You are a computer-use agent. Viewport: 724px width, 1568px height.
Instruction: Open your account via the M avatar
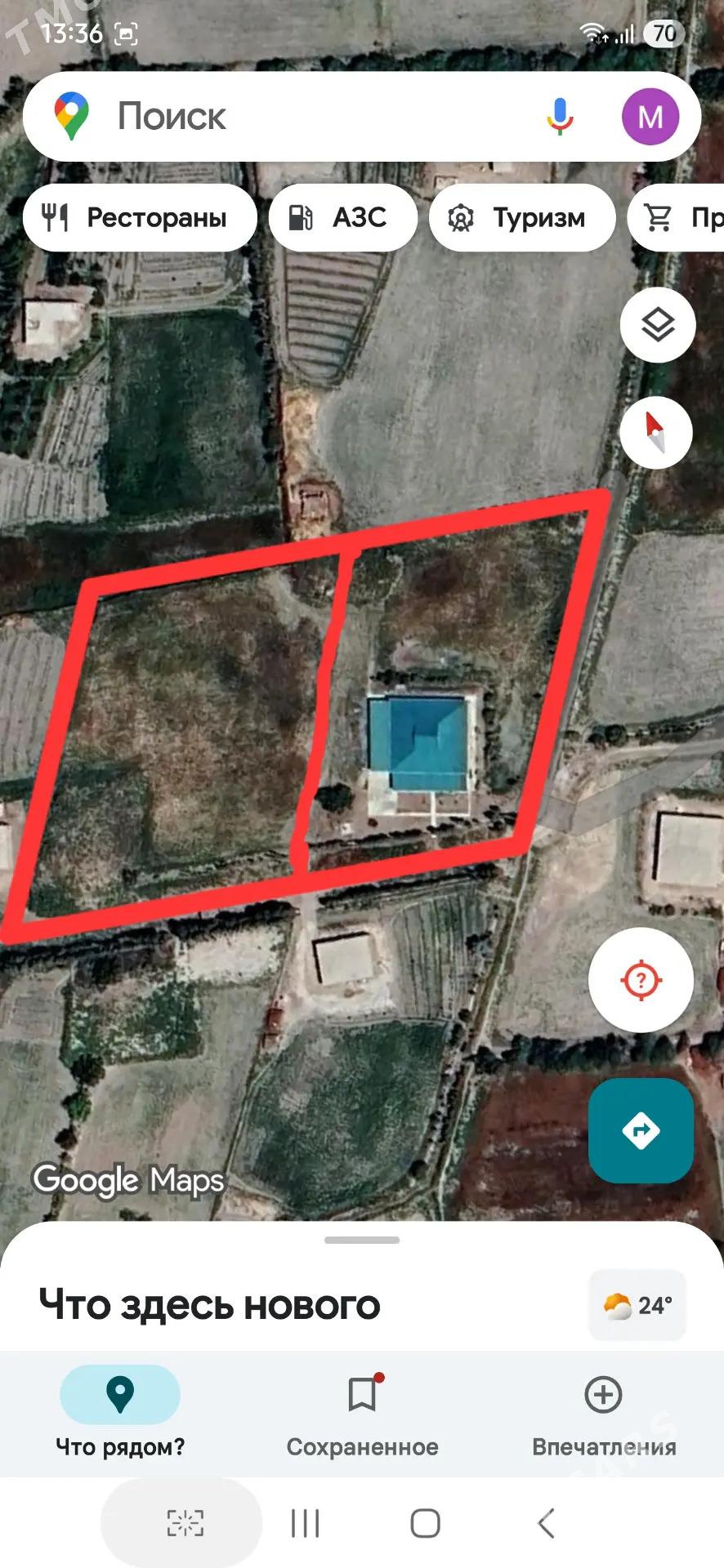click(651, 117)
